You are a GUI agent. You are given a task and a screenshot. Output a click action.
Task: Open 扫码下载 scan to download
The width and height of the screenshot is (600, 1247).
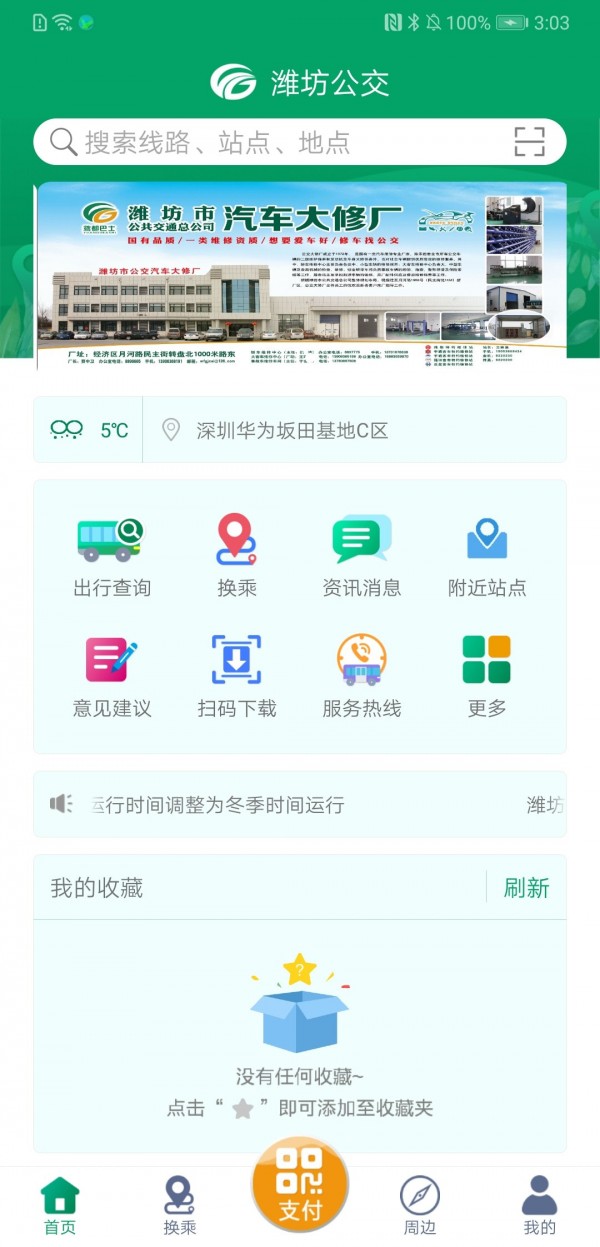[237, 677]
